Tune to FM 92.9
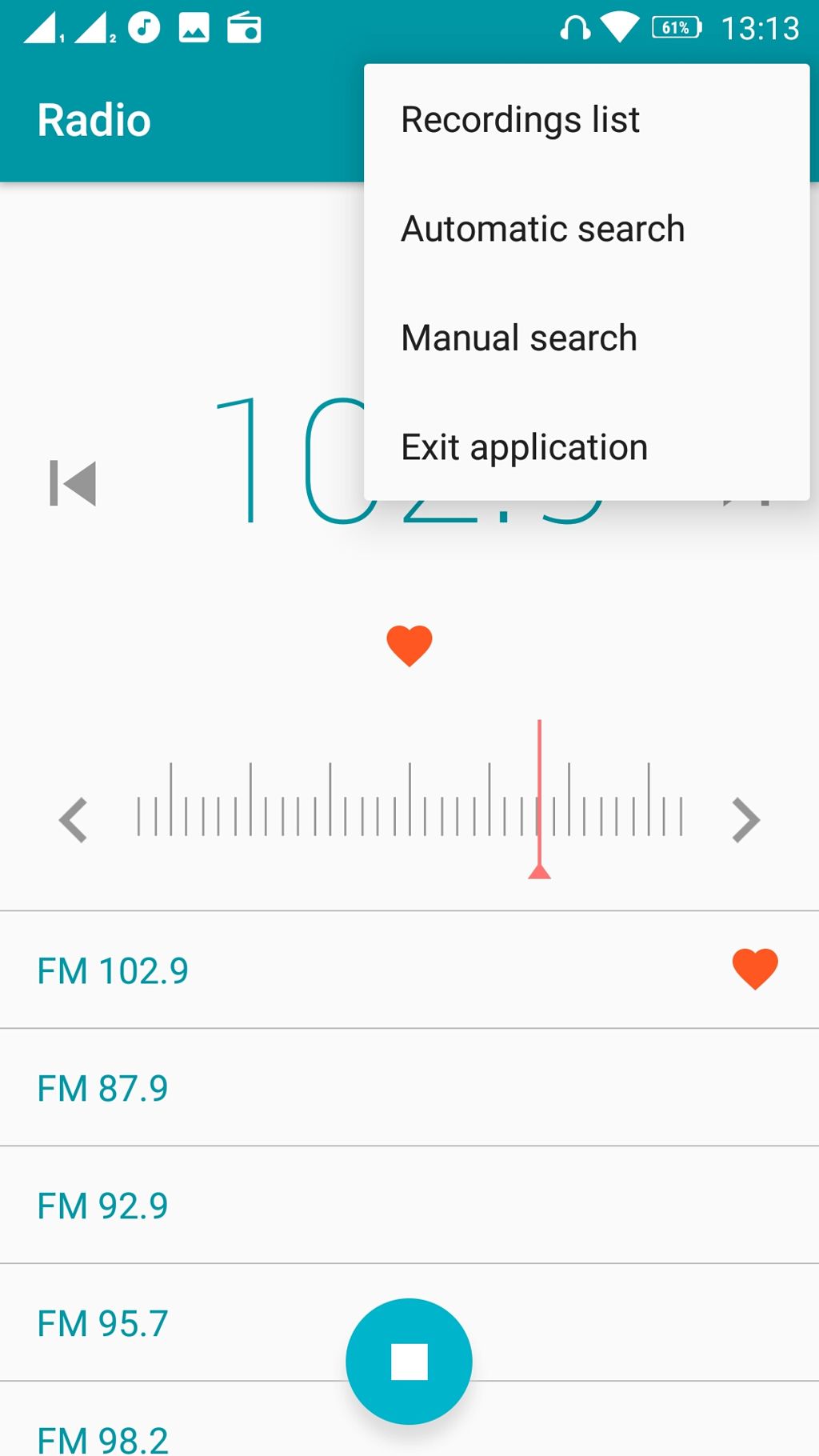819x1456 pixels. click(102, 1206)
